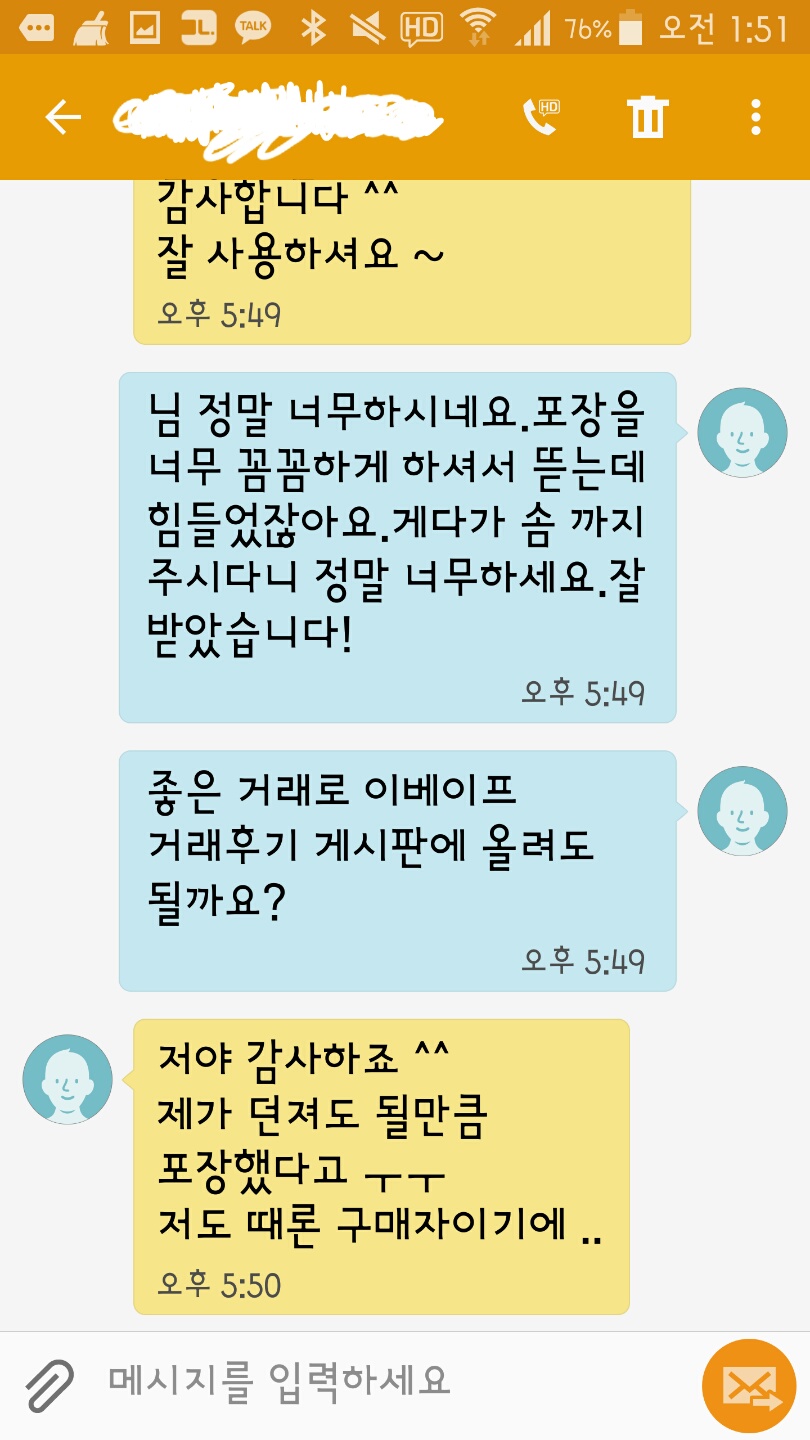
Task: Delete messages with the trash icon
Action: click(x=647, y=117)
